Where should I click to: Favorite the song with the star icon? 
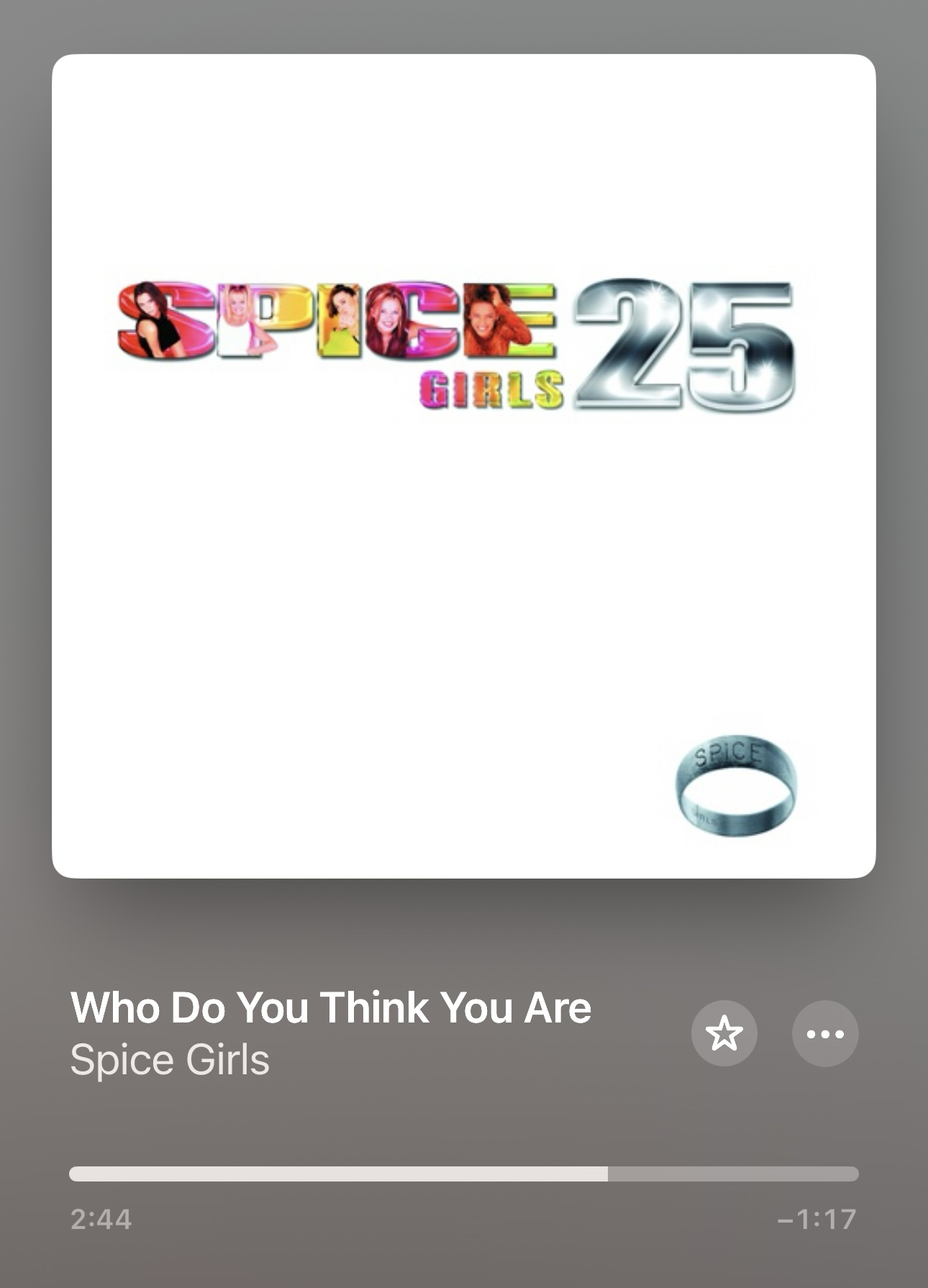[x=724, y=1034]
